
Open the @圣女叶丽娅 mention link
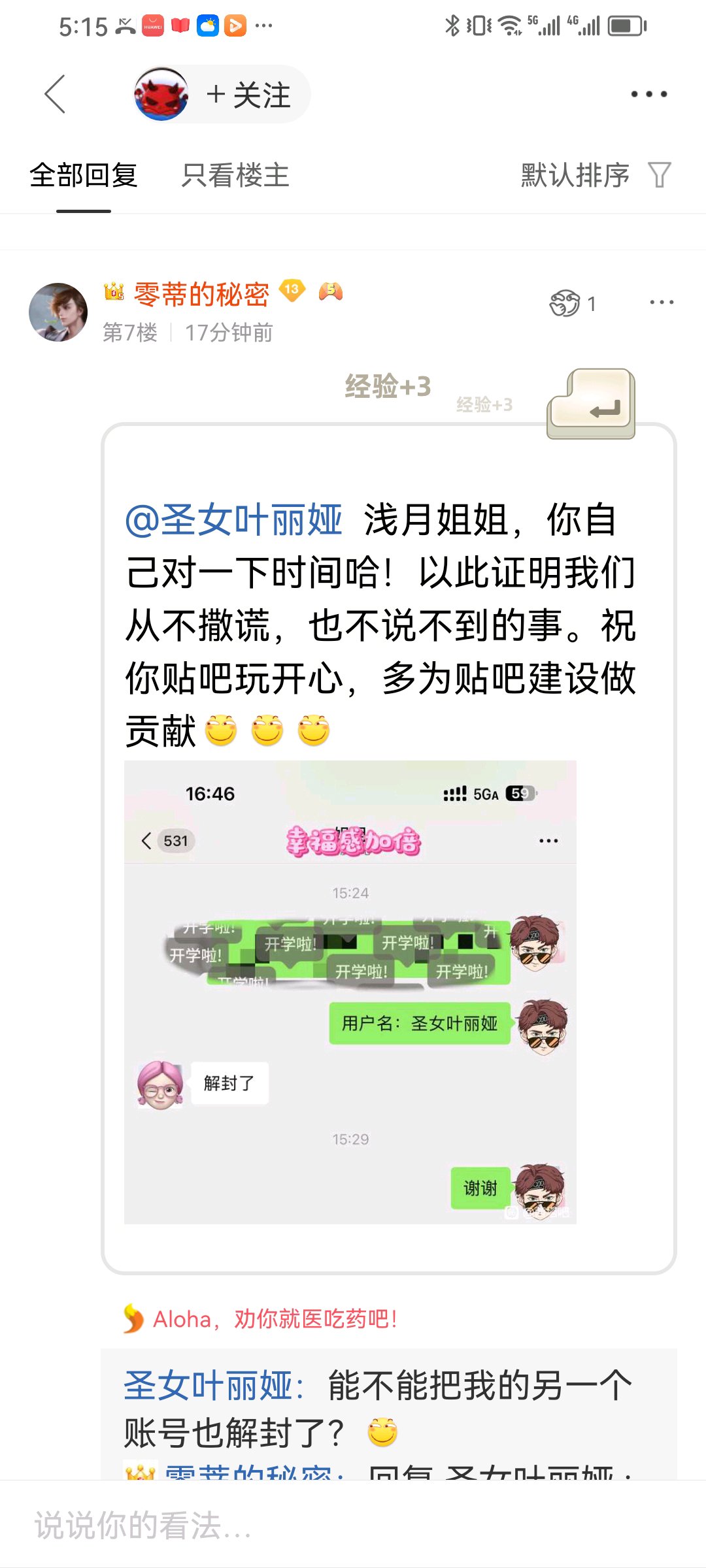[233, 521]
